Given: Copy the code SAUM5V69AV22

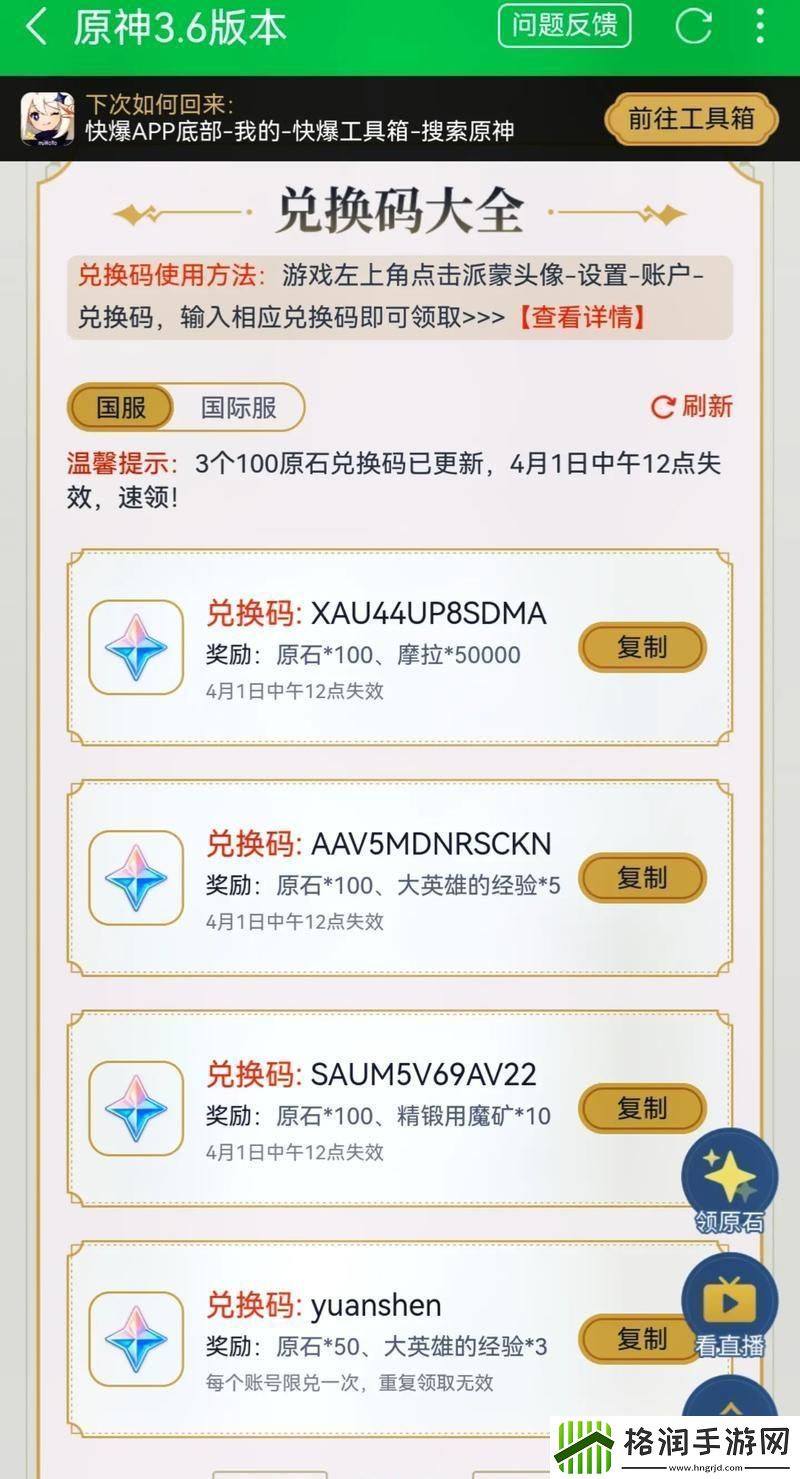Looking at the screenshot, I should tap(642, 1108).
